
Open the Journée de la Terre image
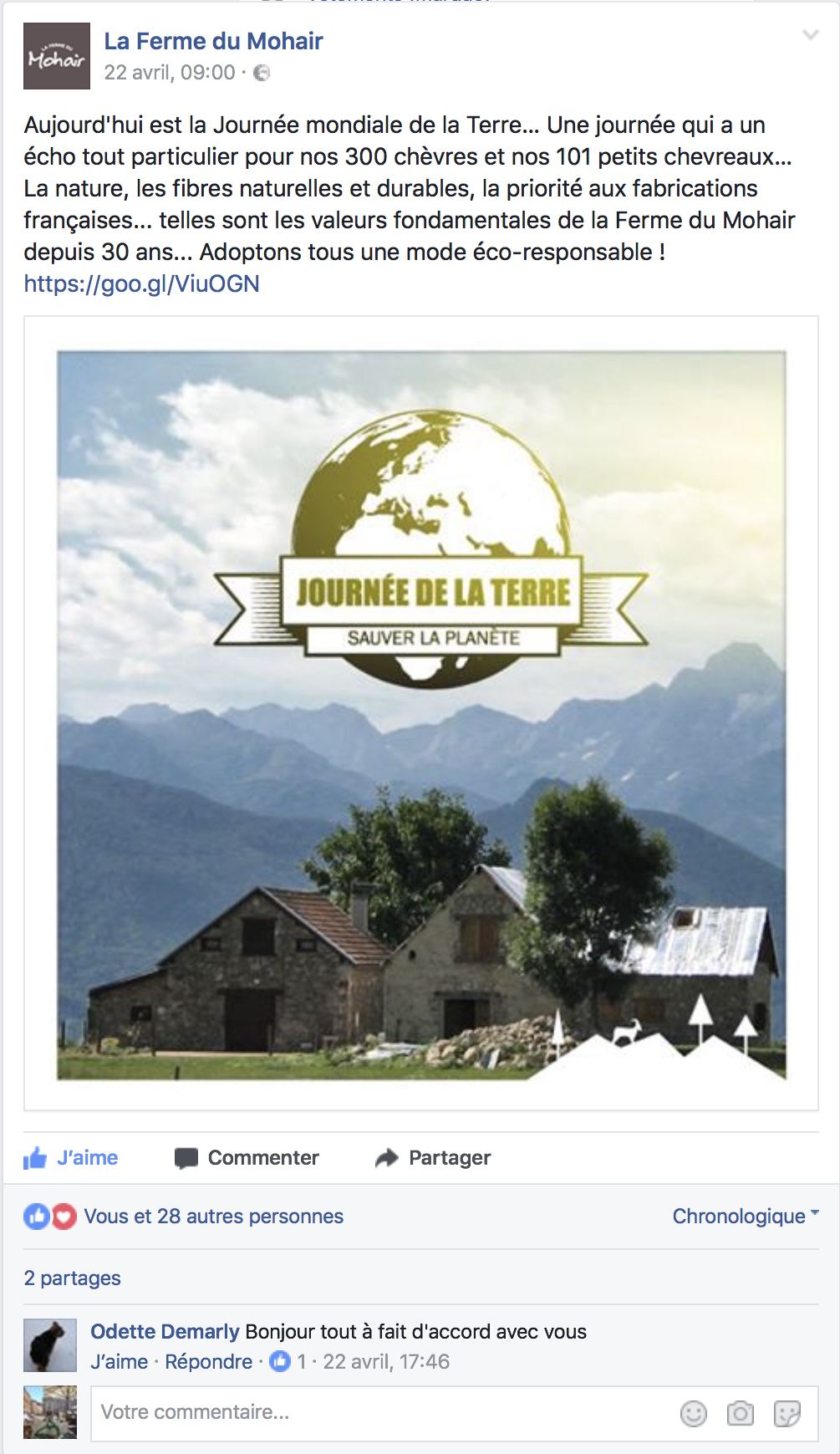pyautogui.click(x=421, y=715)
